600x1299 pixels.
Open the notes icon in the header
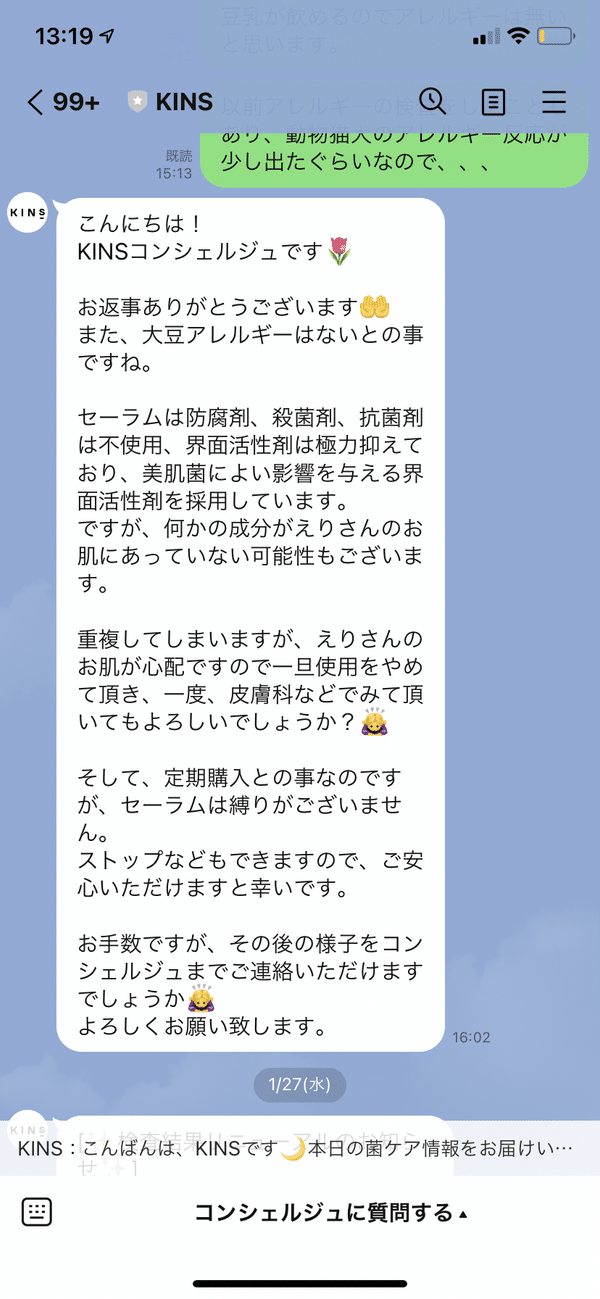pyautogui.click(x=493, y=101)
